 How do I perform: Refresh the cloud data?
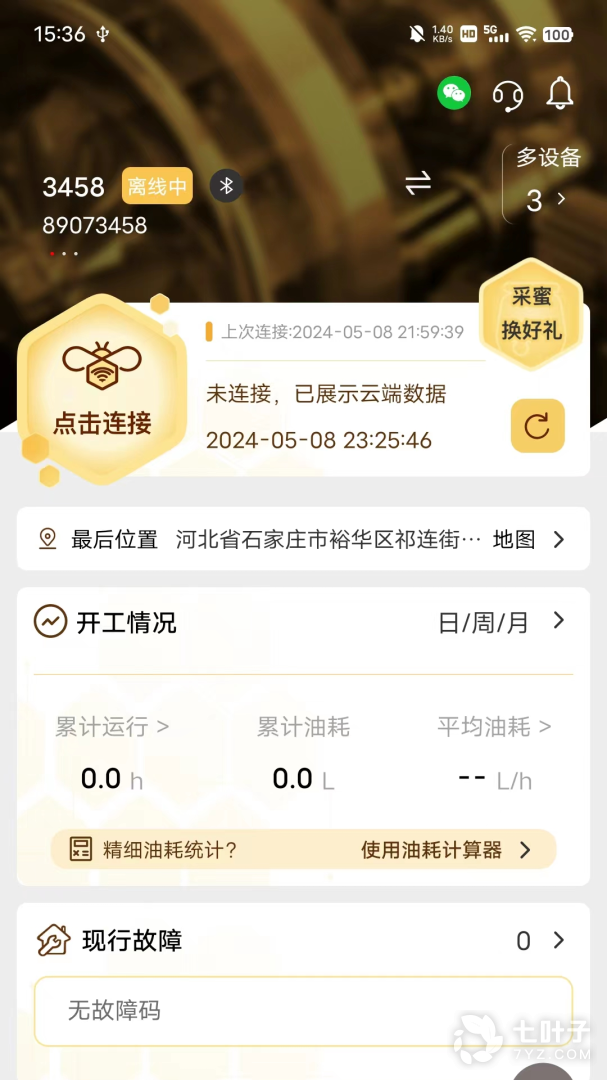[537, 426]
